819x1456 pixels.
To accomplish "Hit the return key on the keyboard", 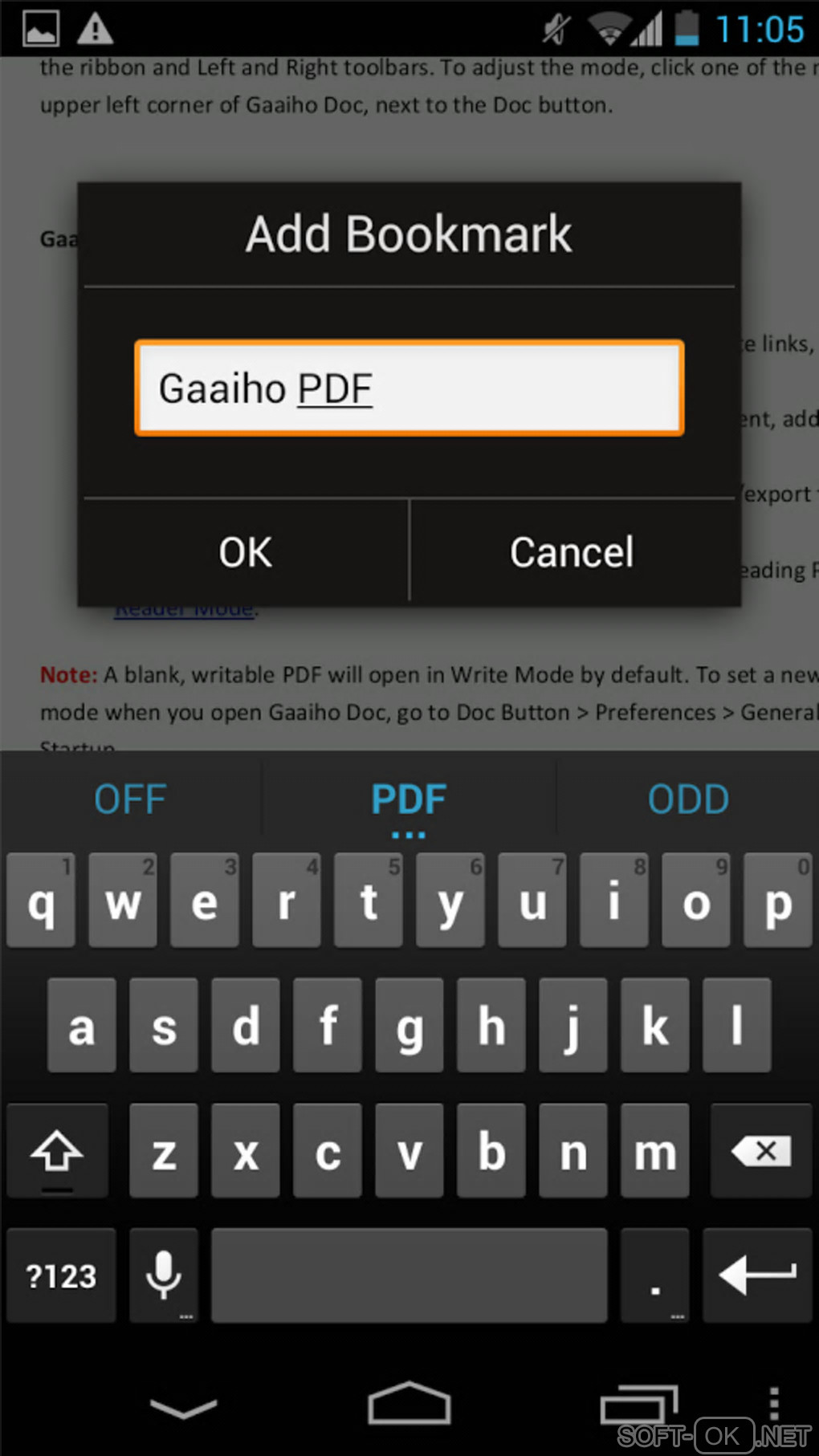I will tap(757, 1275).
